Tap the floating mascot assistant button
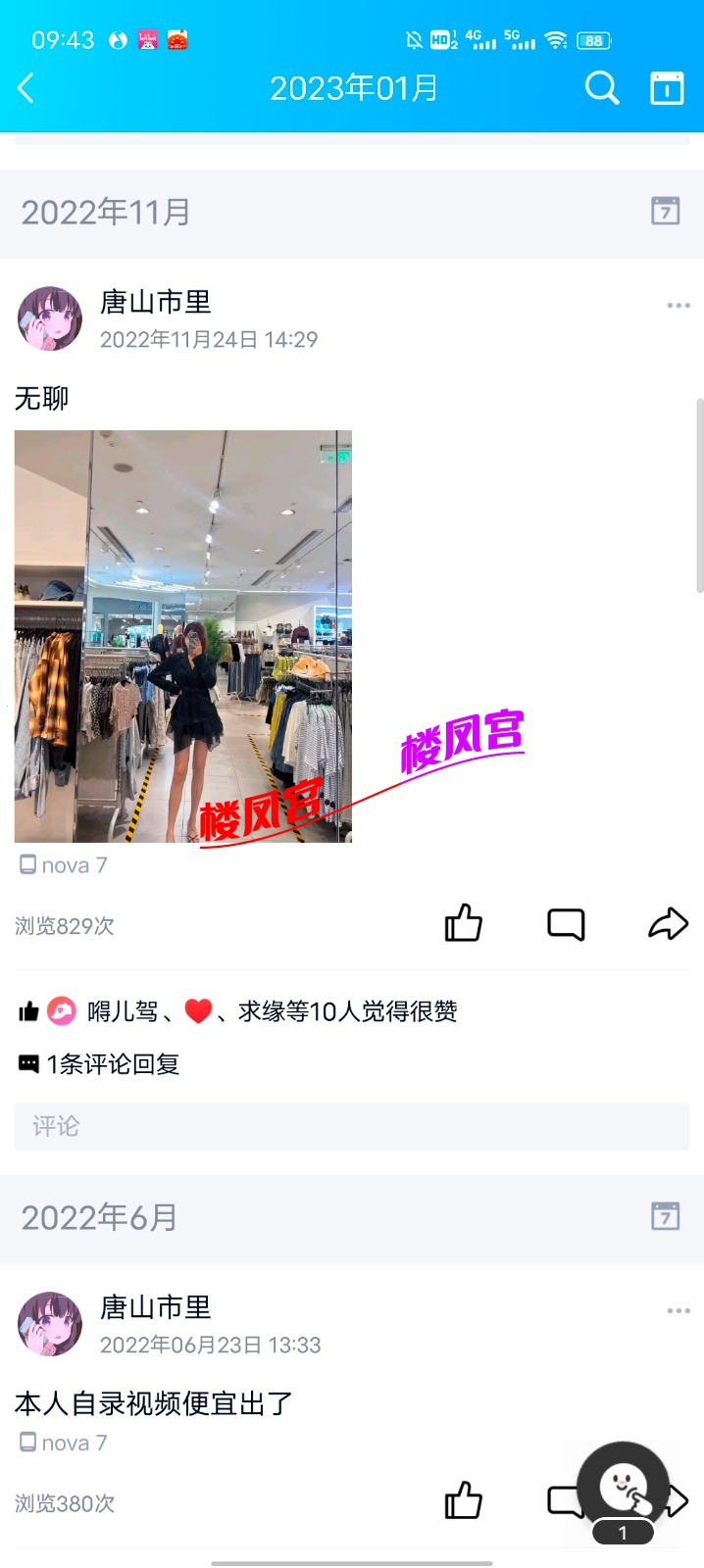Screen dimensions: 704x1568 623,1490
